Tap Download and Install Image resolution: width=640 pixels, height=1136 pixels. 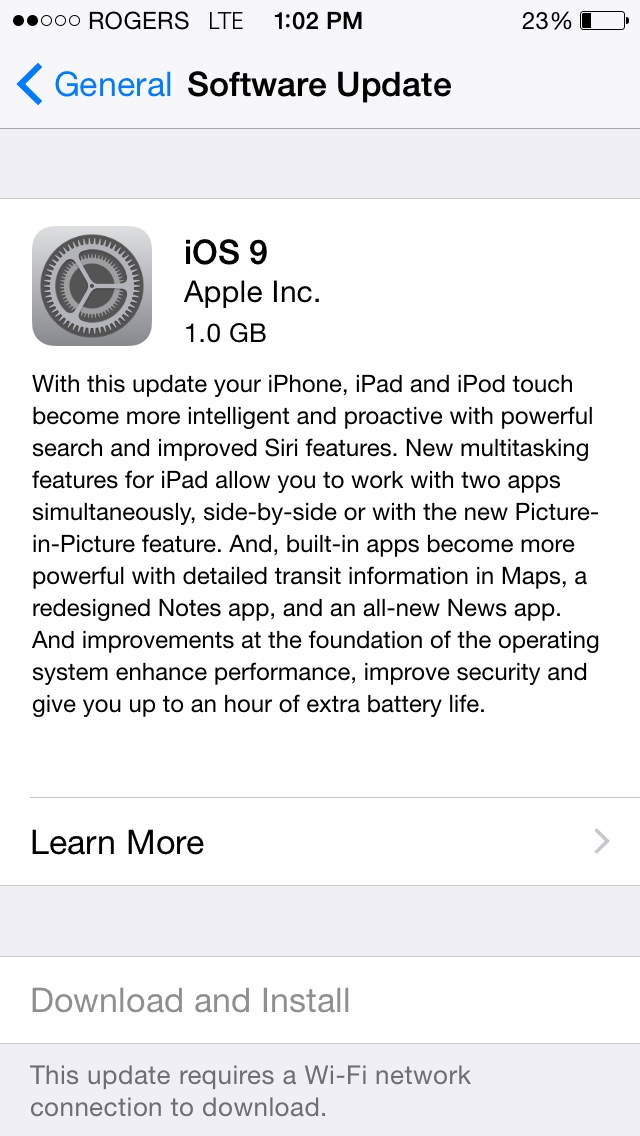pyautogui.click(x=190, y=1000)
